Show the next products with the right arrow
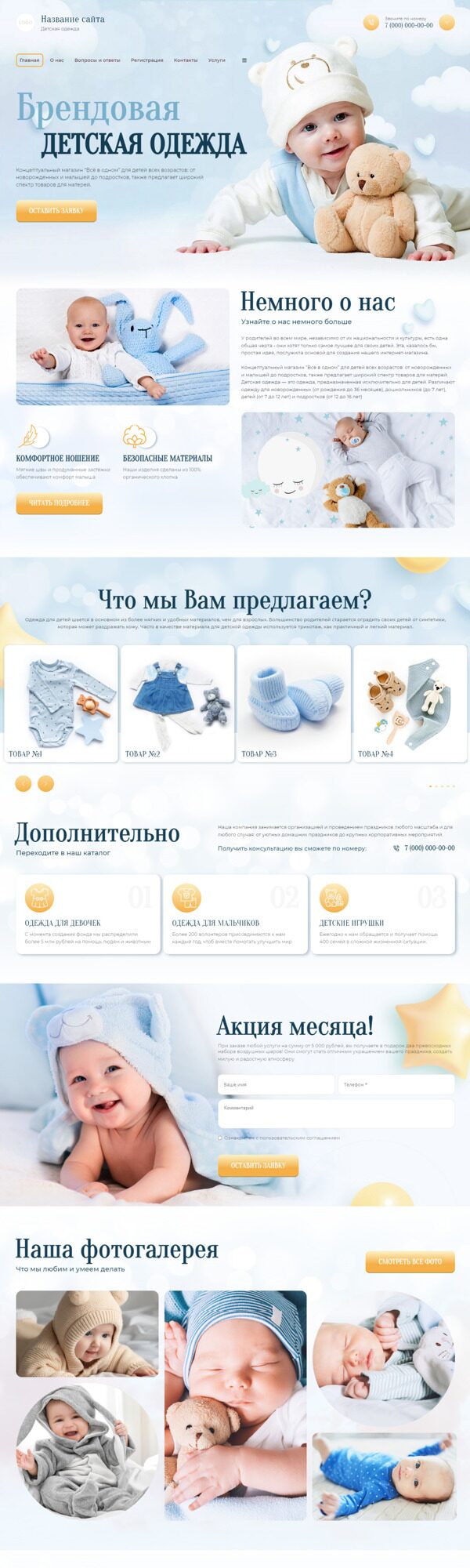The height and width of the screenshot is (1568, 470). pyautogui.click(x=46, y=783)
